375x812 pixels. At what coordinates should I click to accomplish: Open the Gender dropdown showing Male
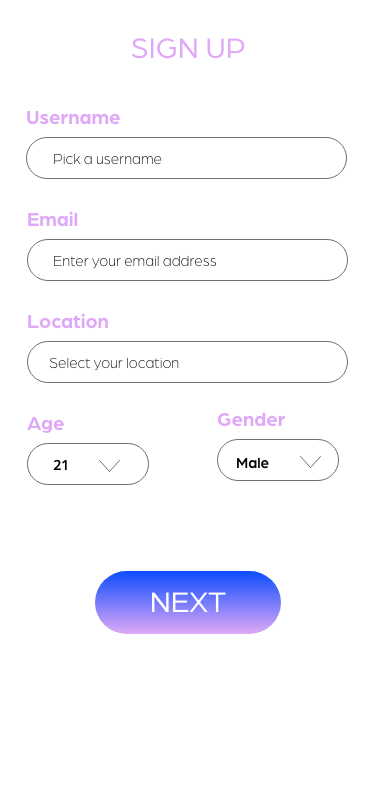coord(278,460)
